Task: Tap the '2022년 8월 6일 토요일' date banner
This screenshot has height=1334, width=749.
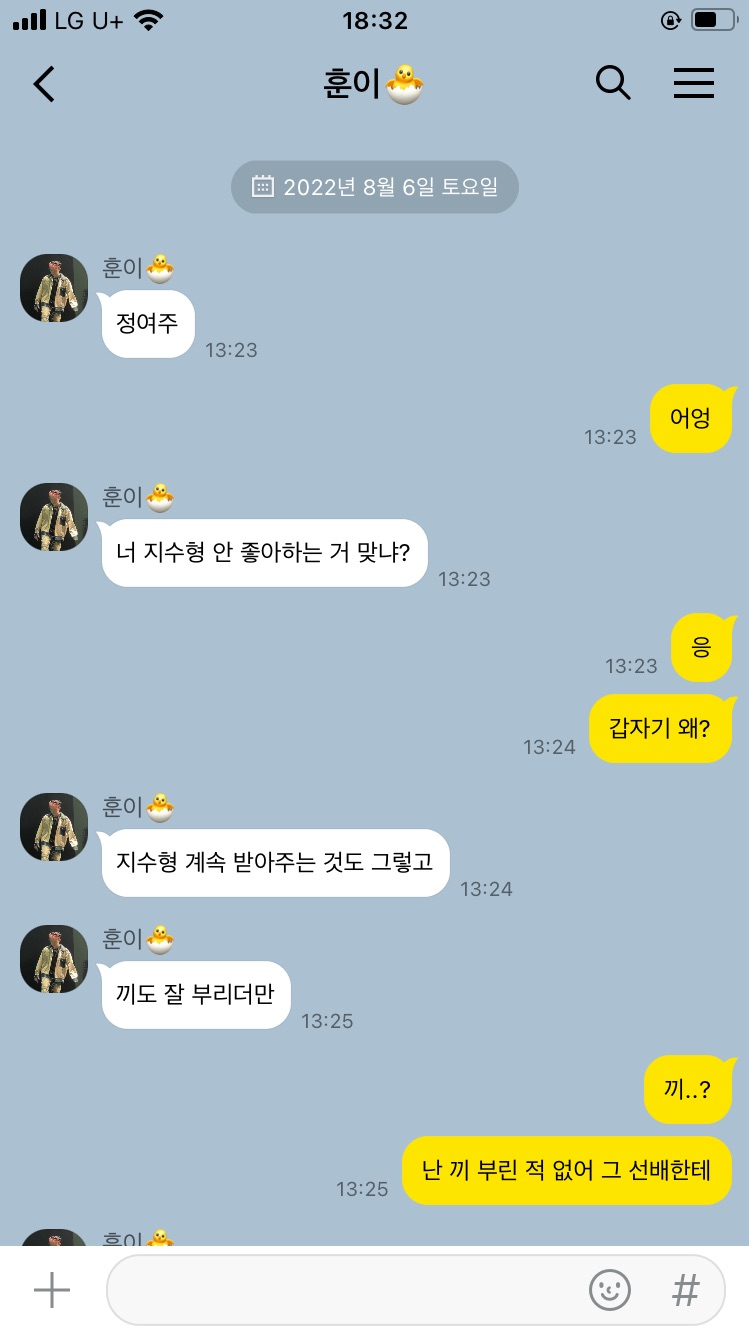Action: tap(374, 186)
